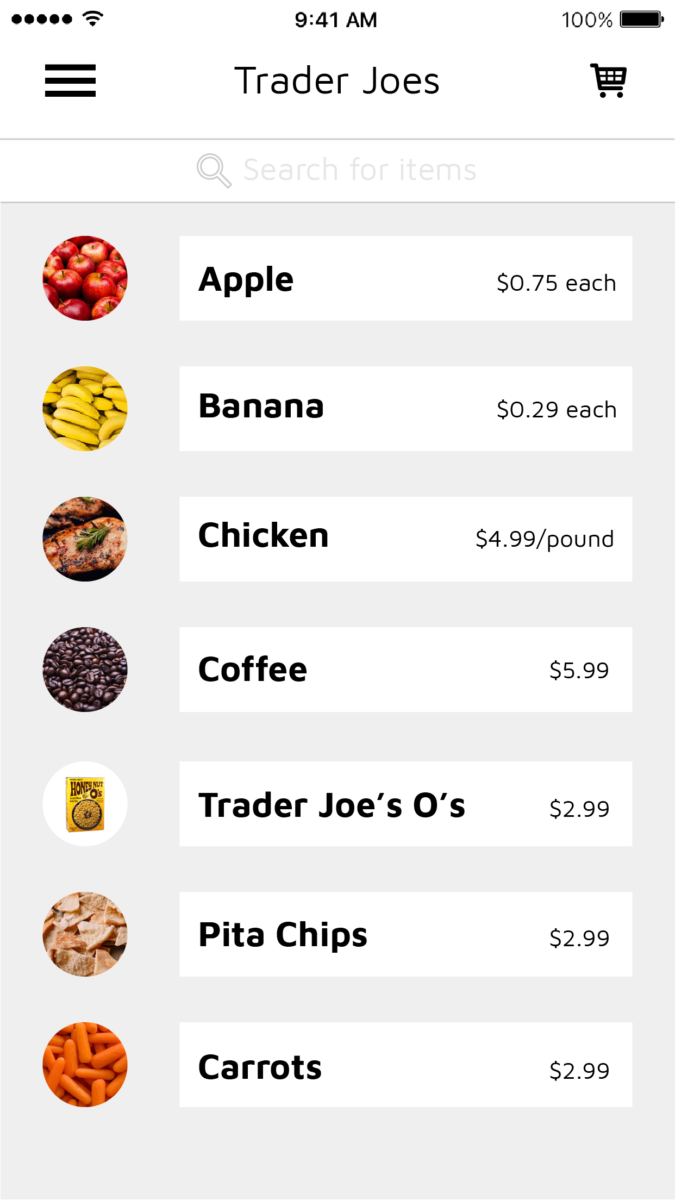Screen dimensions: 675x1200
Task: Choose Chicken from the list
Action: pyautogui.click(x=405, y=538)
